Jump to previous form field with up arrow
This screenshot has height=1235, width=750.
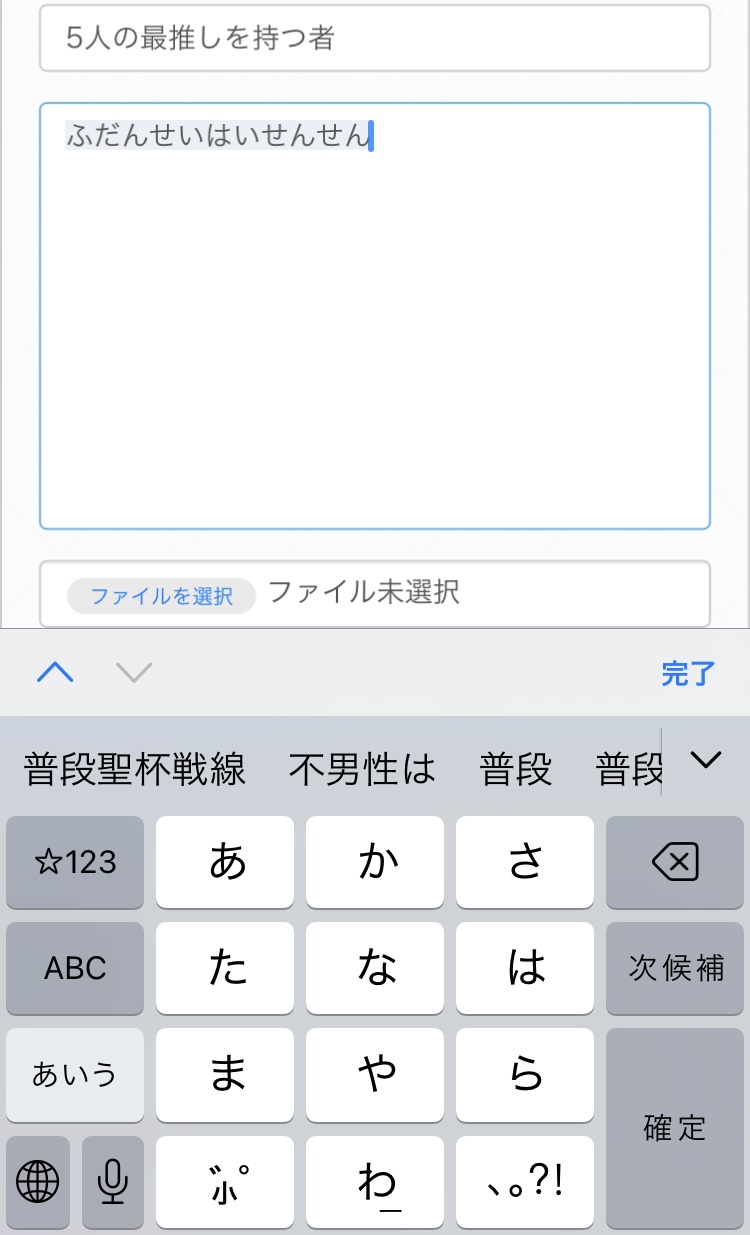click(55, 673)
